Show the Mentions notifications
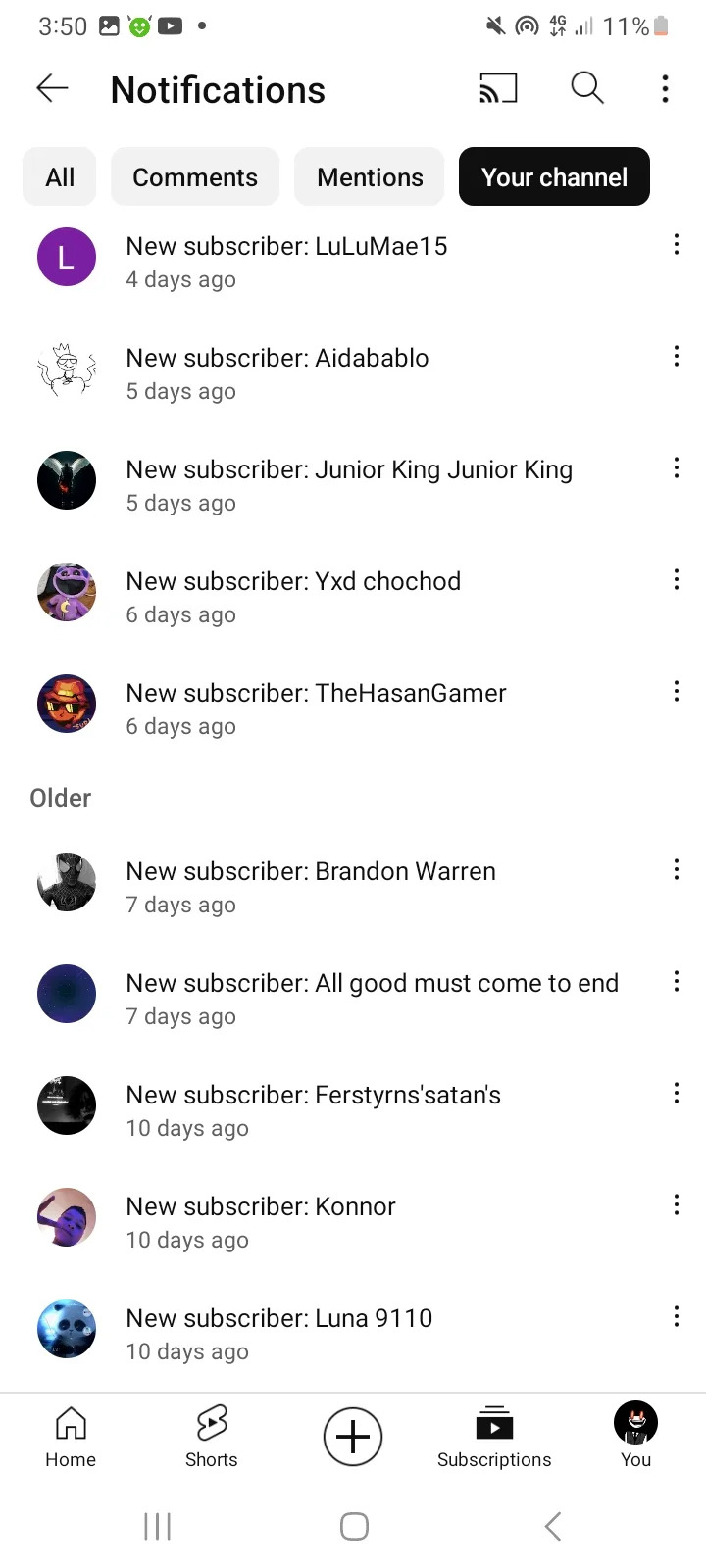Screen dimensions: 706x1568 click(x=370, y=177)
